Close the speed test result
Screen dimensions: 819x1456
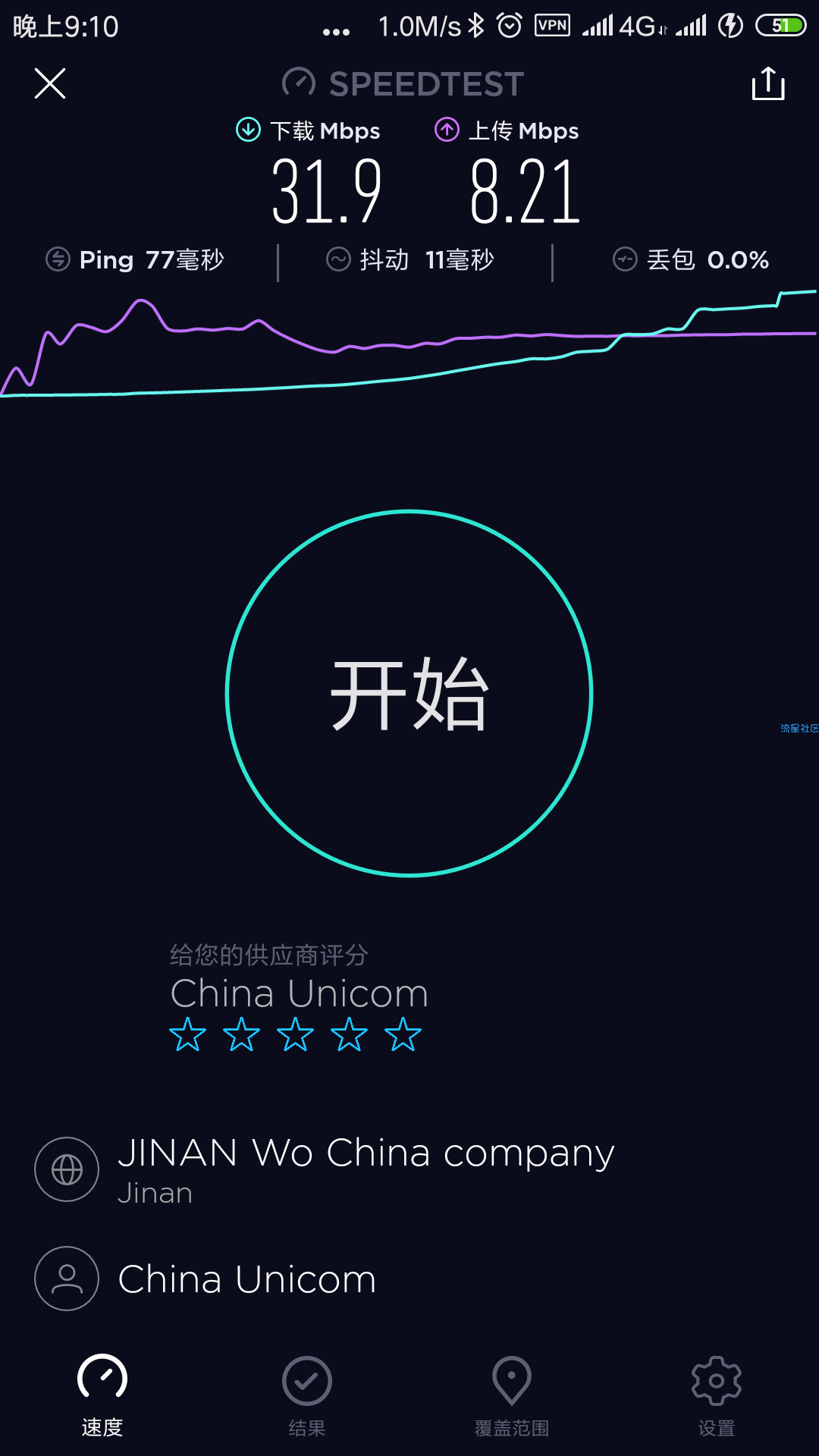tap(50, 83)
